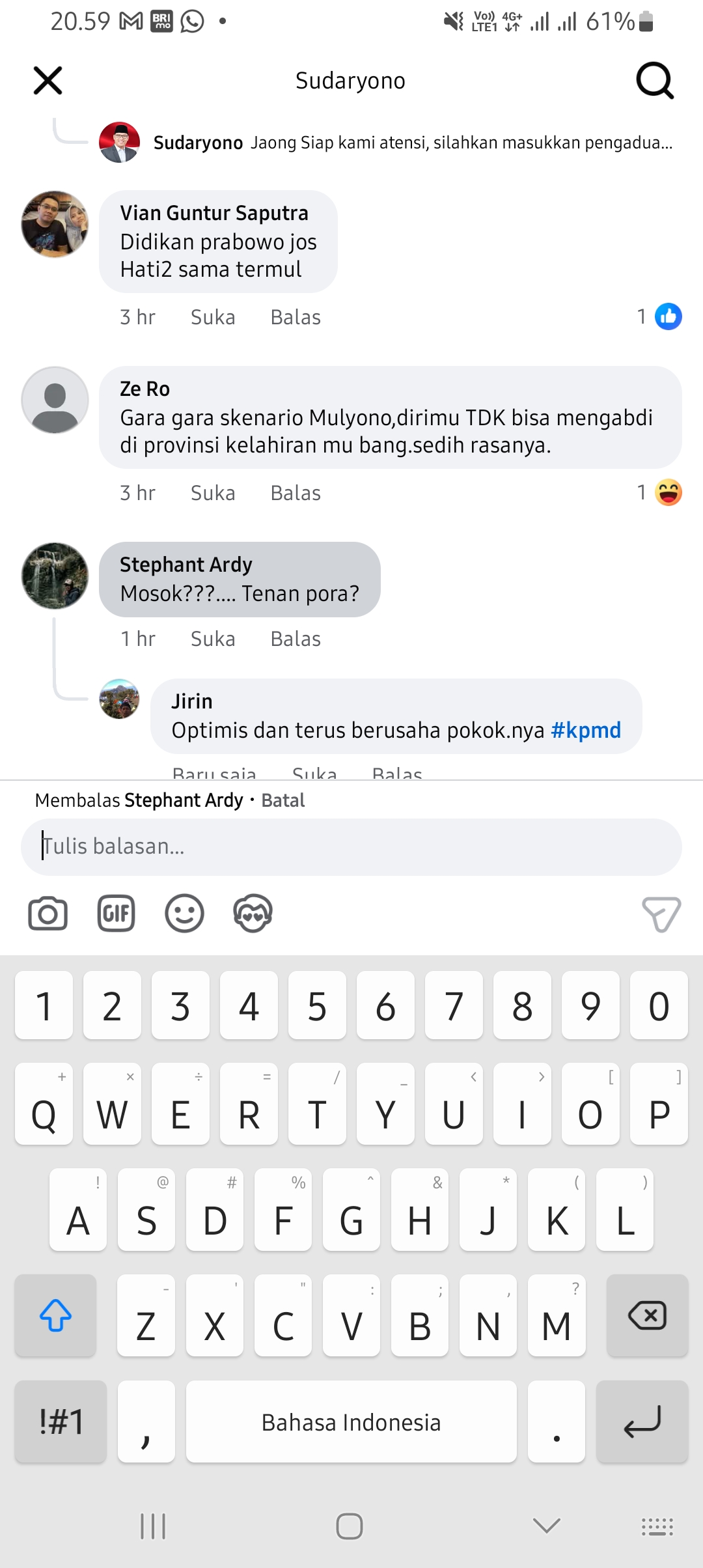Focus the Tulis balasan reply field

pyautogui.click(x=351, y=847)
